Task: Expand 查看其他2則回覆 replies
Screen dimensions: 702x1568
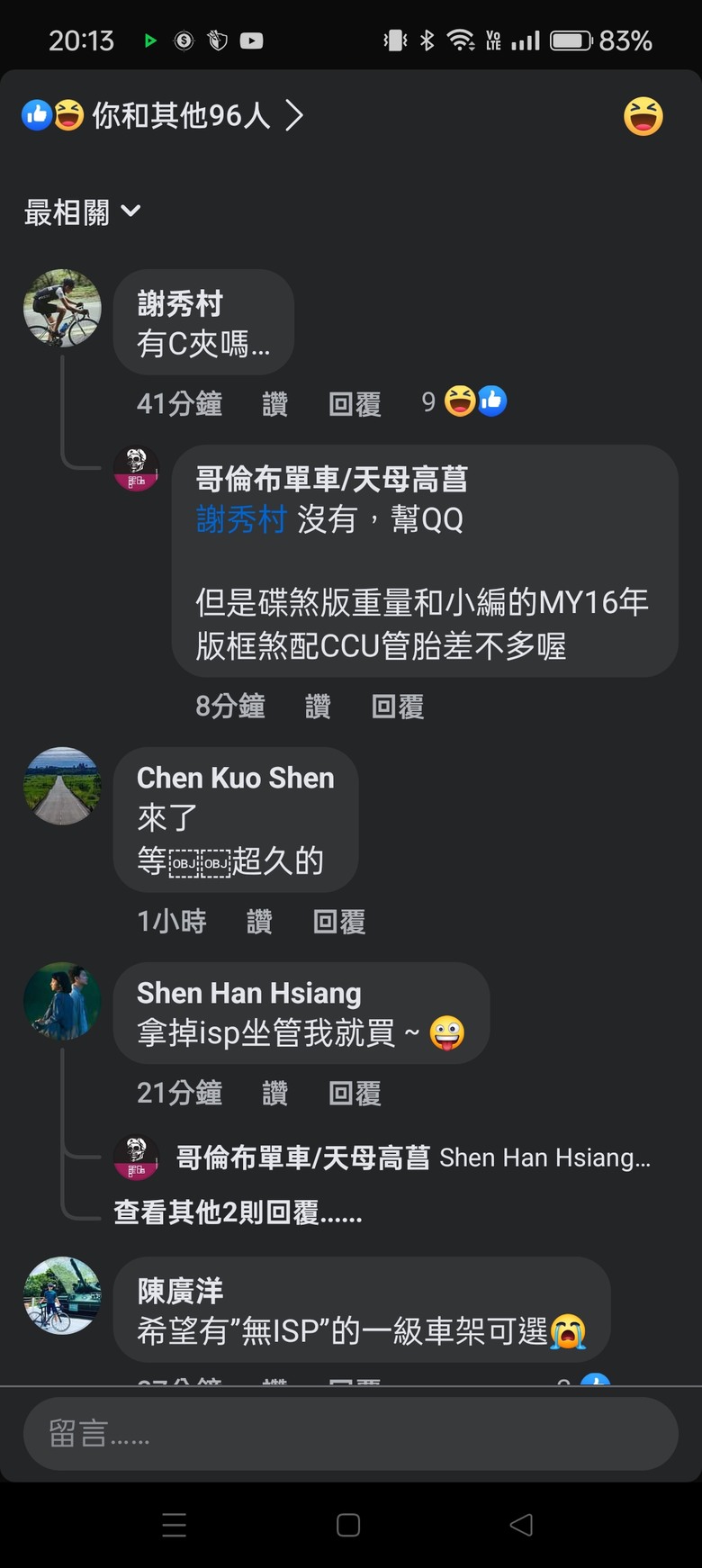Action: (x=238, y=1212)
